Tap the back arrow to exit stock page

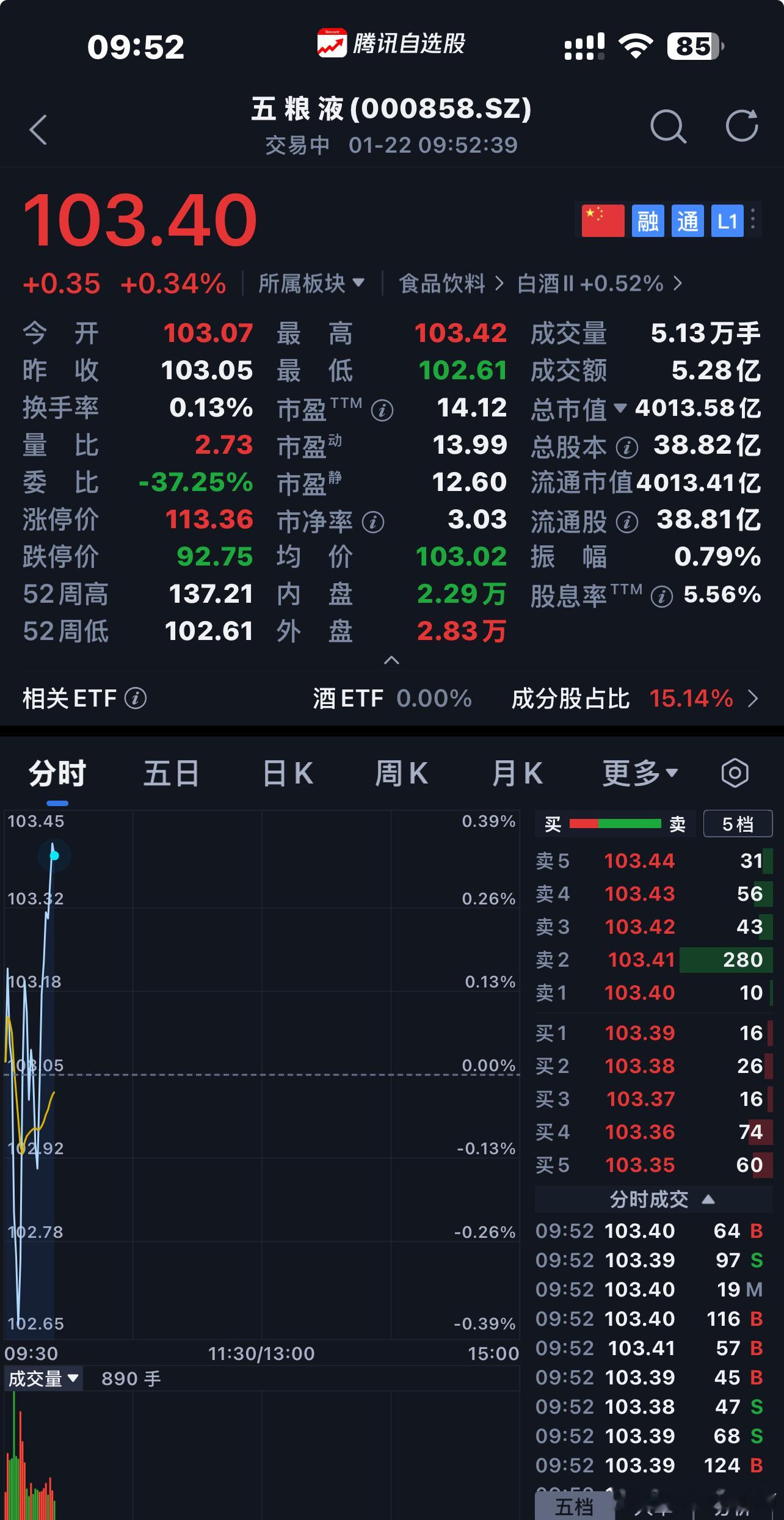pyautogui.click(x=38, y=128)
